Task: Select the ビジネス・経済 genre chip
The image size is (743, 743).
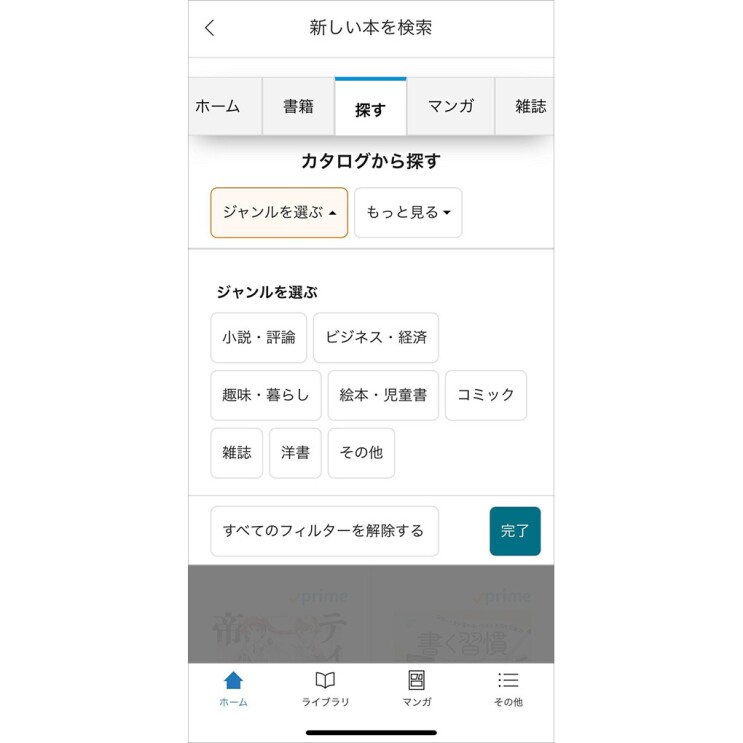Action: [x=375, y=338]
